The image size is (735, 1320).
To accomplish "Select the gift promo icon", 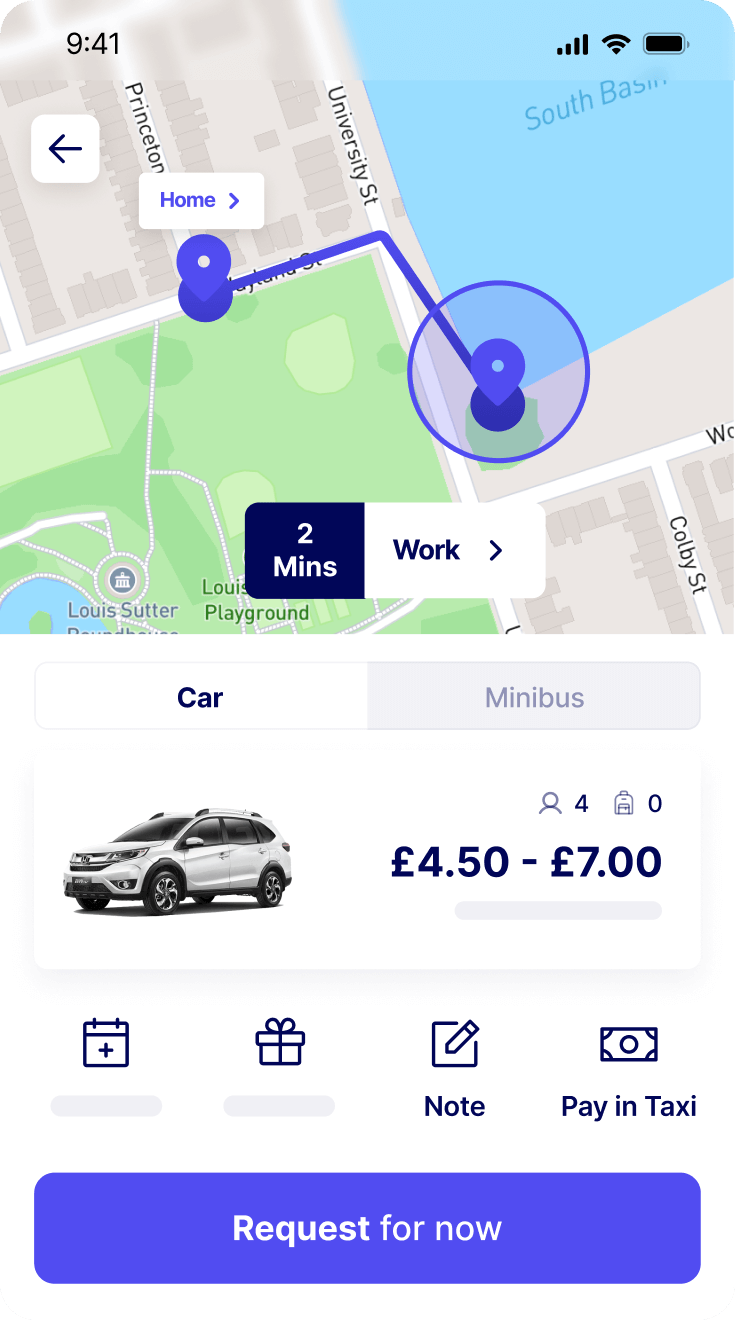I will click(279, 1043).
